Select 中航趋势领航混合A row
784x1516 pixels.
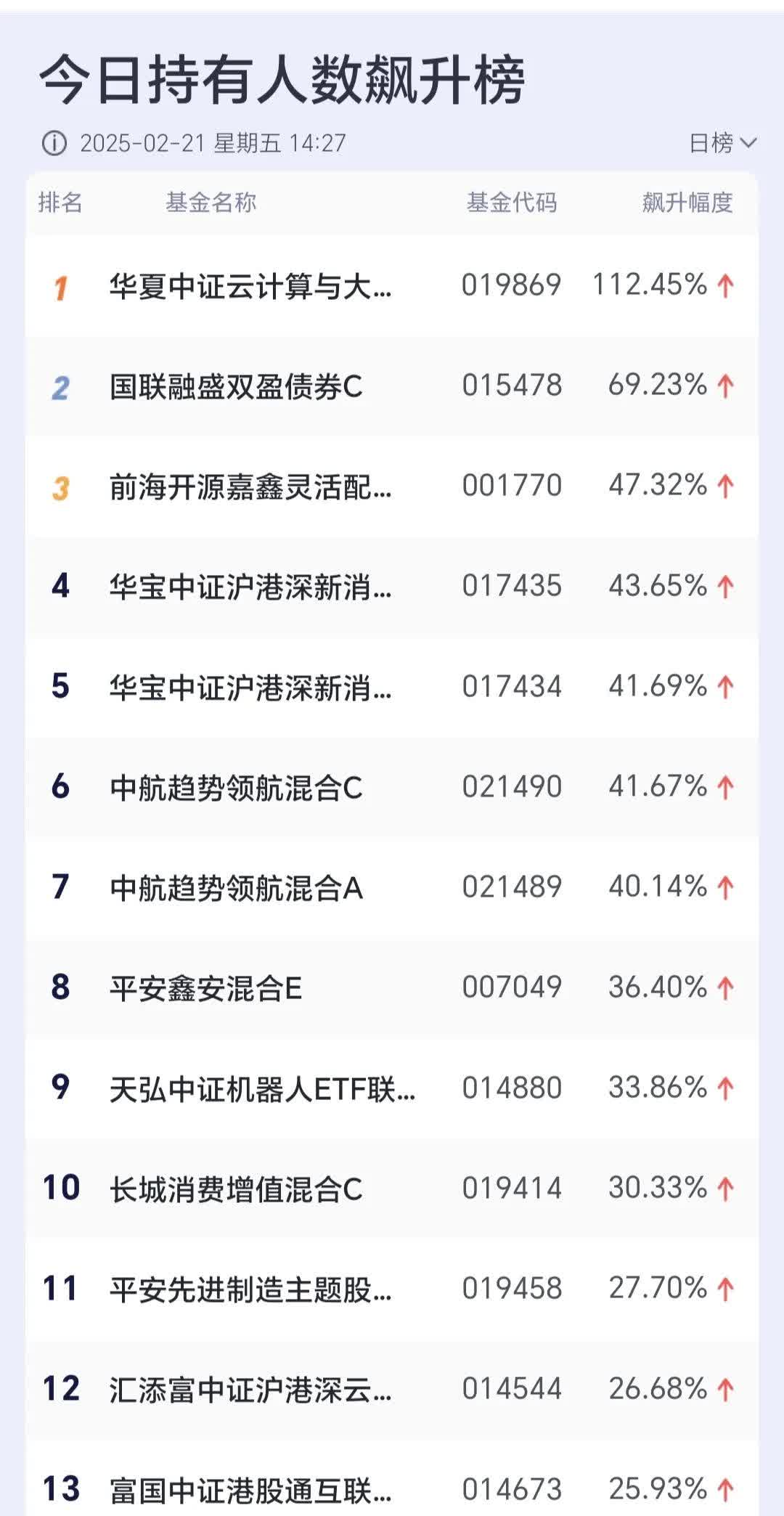pyautogui.click(x=392, y=887)
